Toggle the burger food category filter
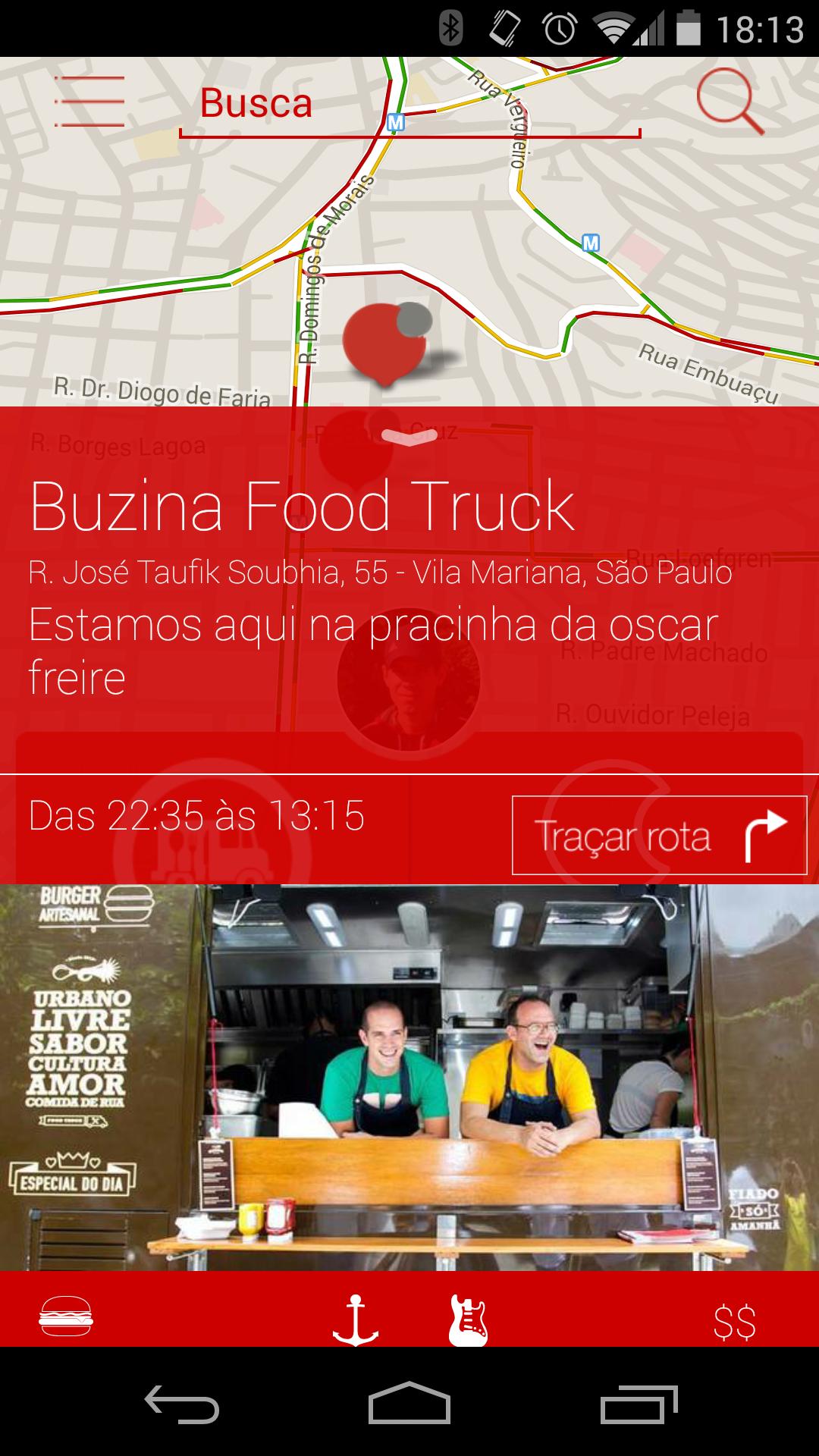The height and width of the screenshot is (1456, 819). (x=64, y=1316)
